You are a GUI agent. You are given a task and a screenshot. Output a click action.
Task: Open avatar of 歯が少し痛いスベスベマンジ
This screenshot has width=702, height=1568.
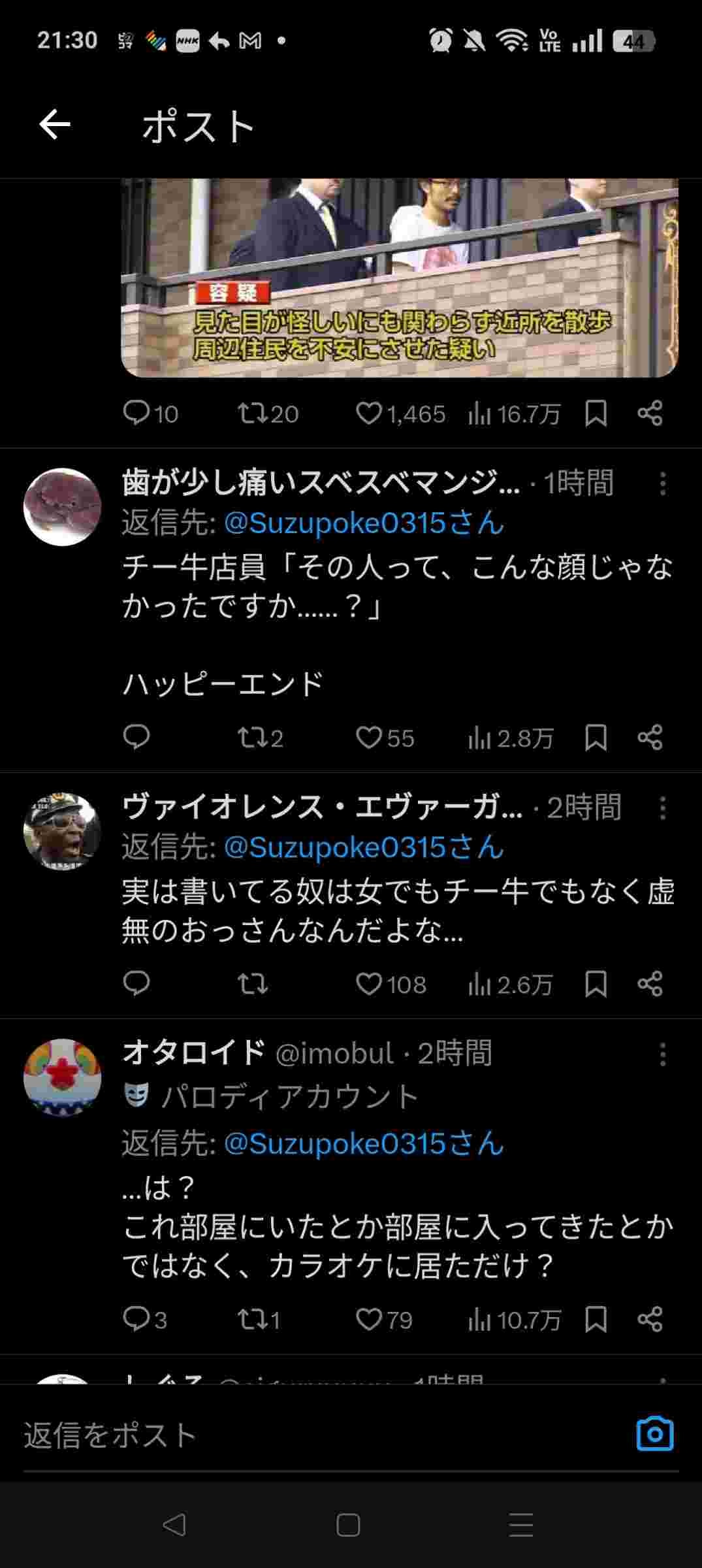coord(63,507)
